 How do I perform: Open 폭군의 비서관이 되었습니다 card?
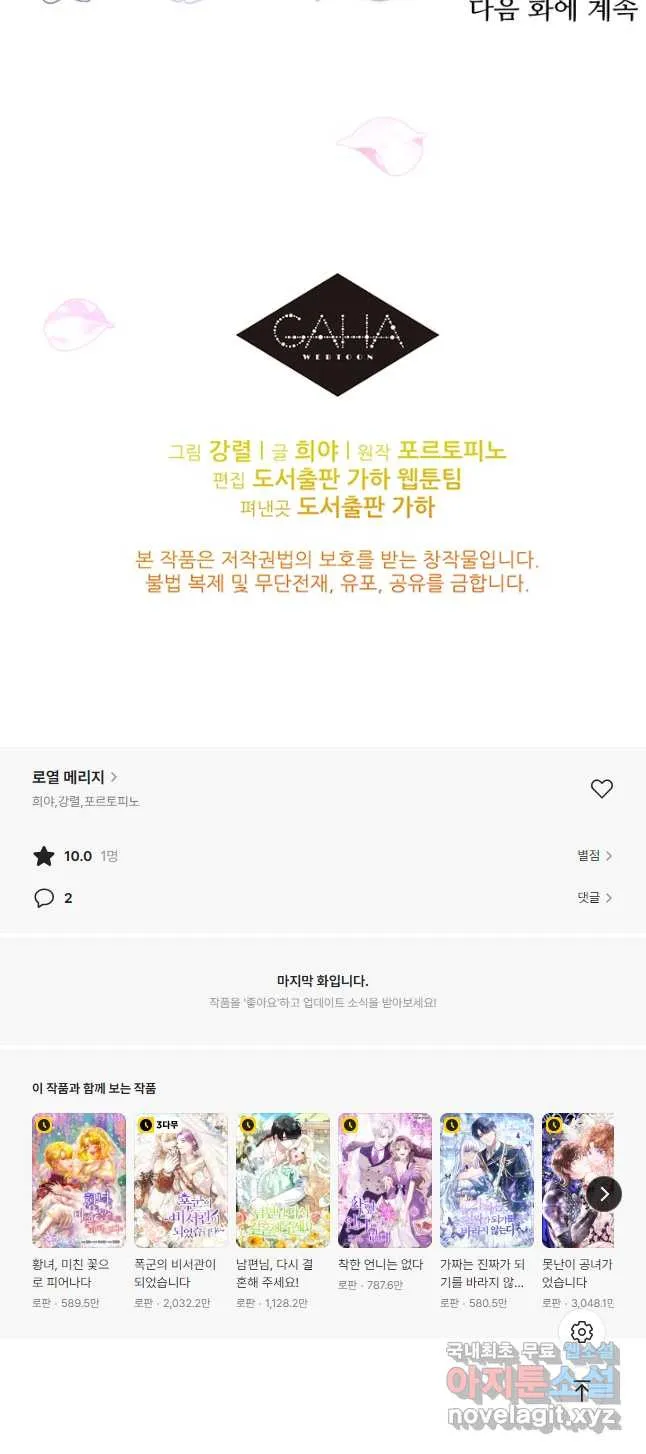click(x=181, y=1211)
